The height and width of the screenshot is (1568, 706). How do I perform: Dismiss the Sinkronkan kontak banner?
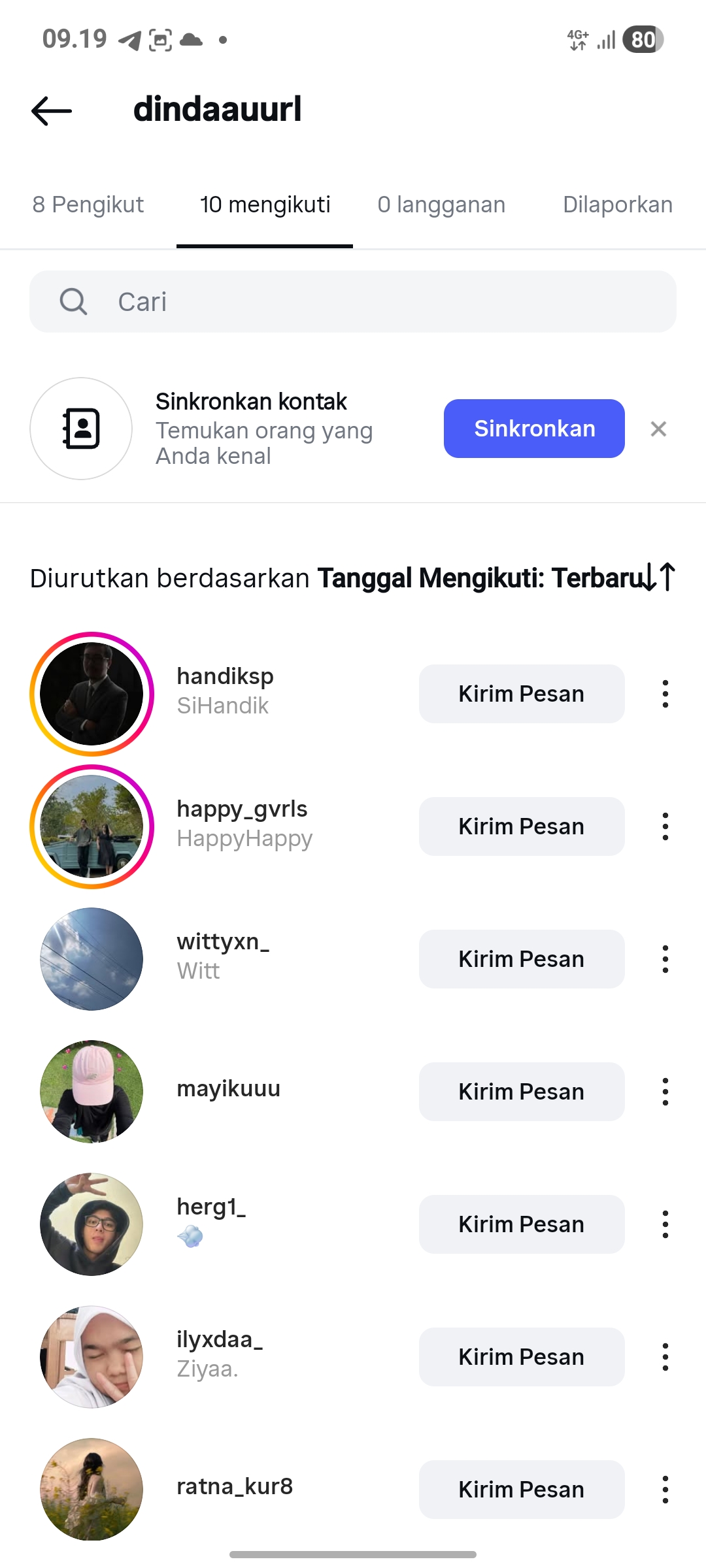tap(658, 429)
